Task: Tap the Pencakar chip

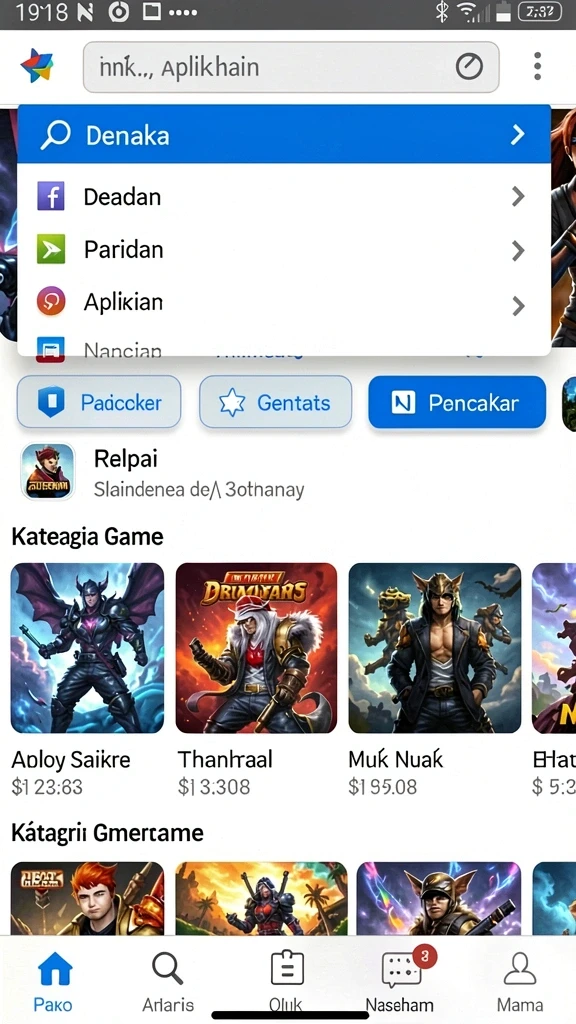Action: pyautogui.click(x=456, y=402)
